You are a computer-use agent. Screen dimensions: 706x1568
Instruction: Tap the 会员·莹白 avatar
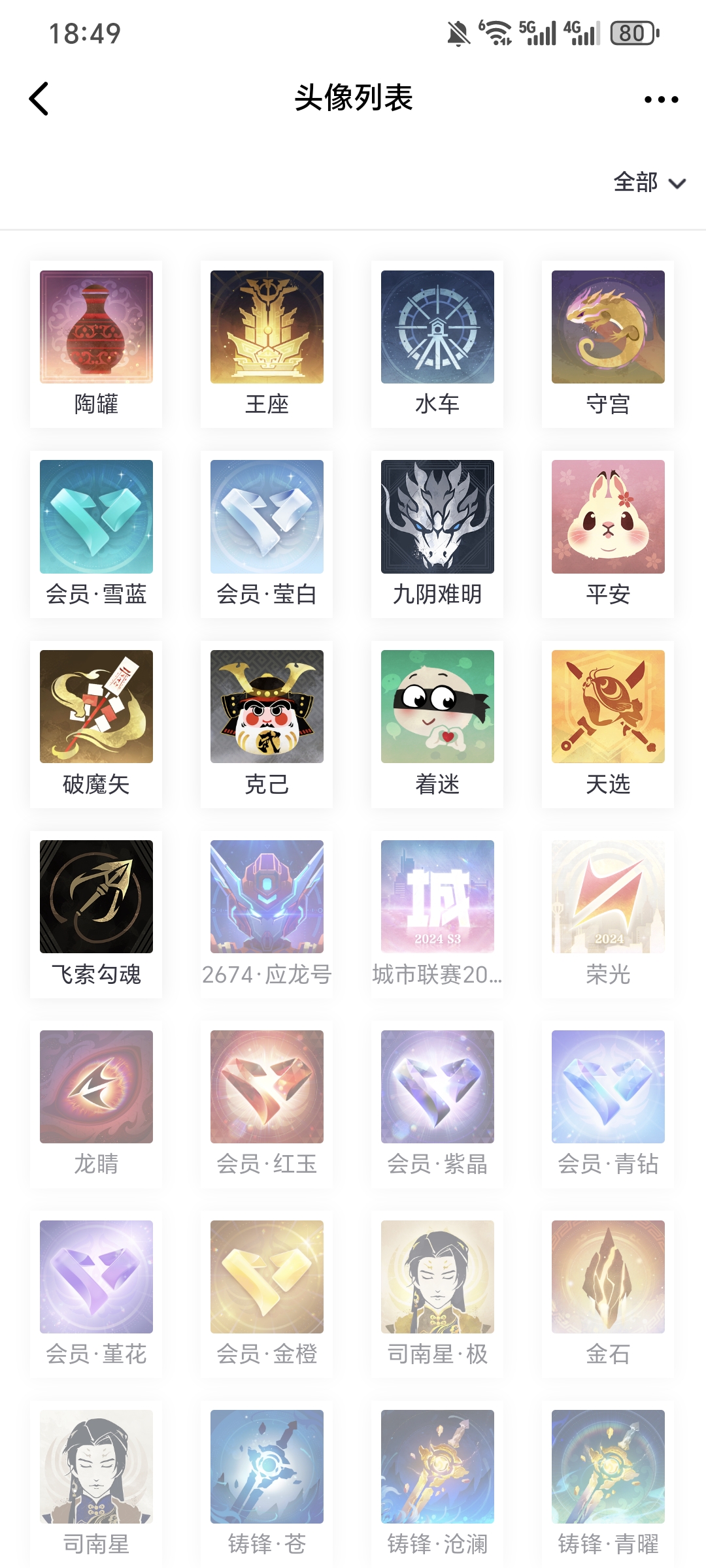(267, 517)
